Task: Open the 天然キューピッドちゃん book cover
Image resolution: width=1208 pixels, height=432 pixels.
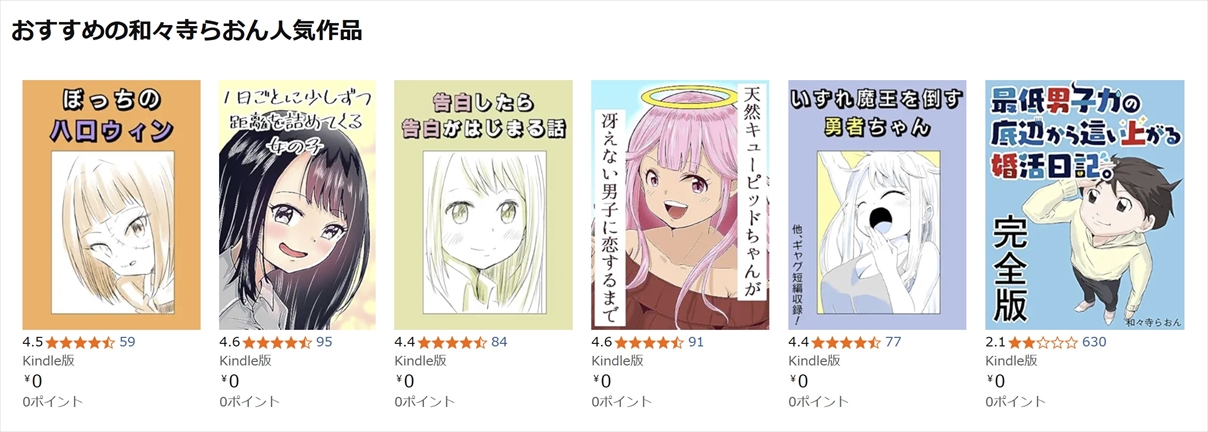Action: coord(680,205)
